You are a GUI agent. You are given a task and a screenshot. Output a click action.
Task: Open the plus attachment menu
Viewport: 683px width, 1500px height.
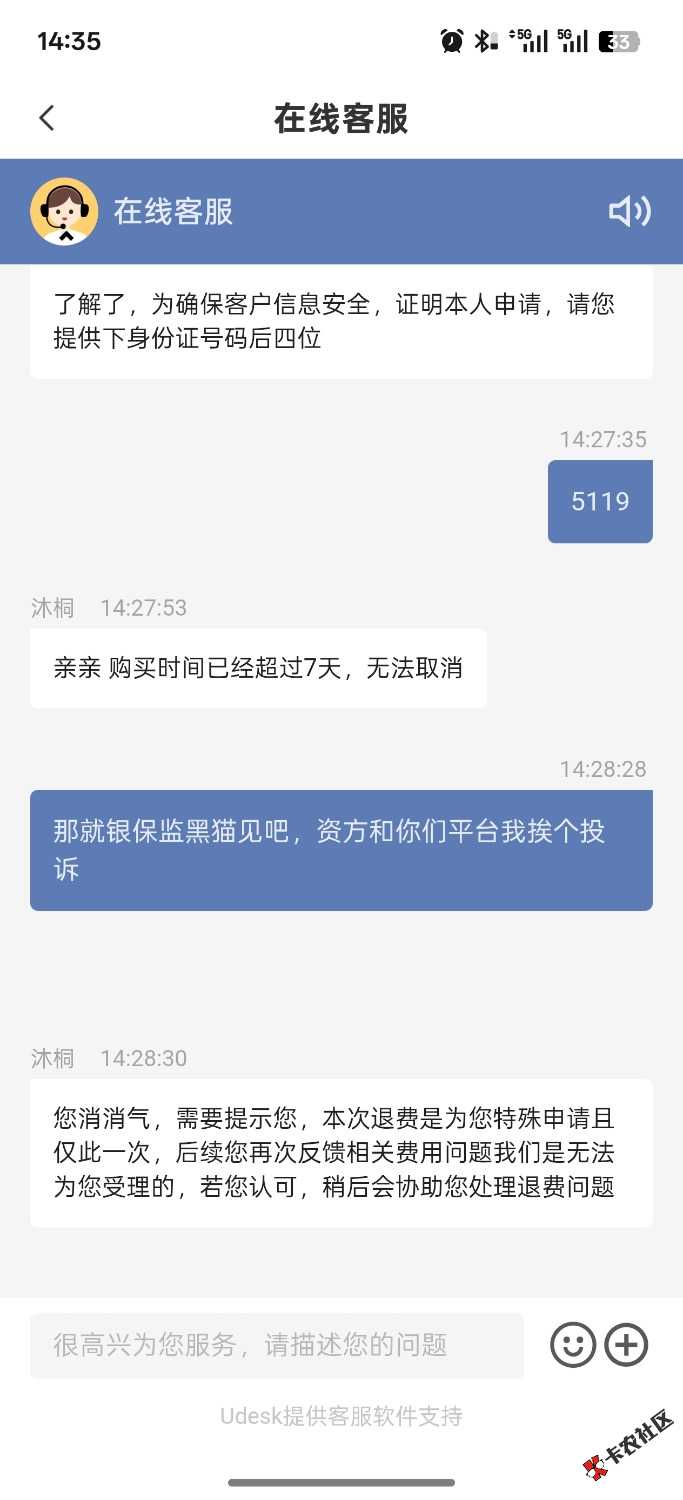[x=627, y=1345]
